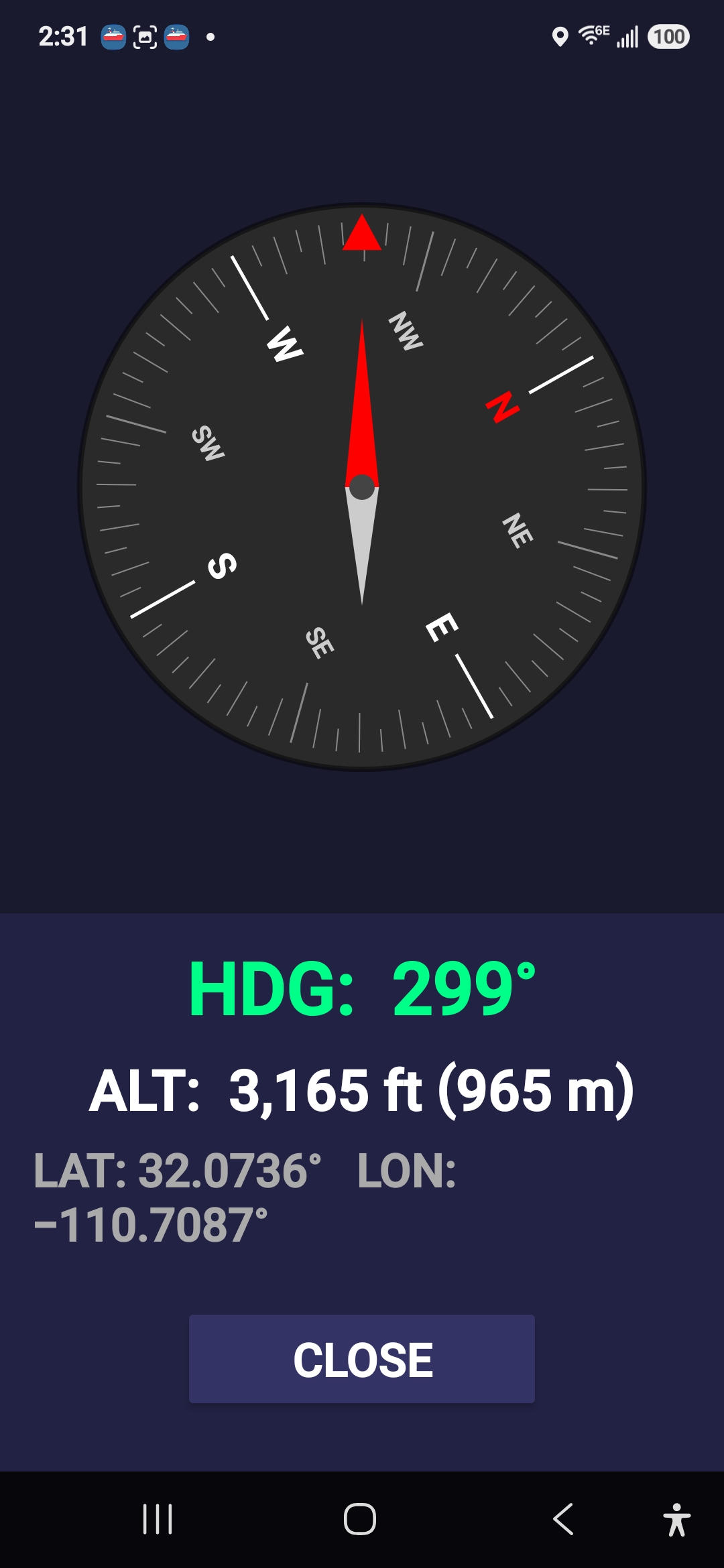Open the recent apps view
The height and width of the screenshot is (1568, 724).
coord(158,1518)
